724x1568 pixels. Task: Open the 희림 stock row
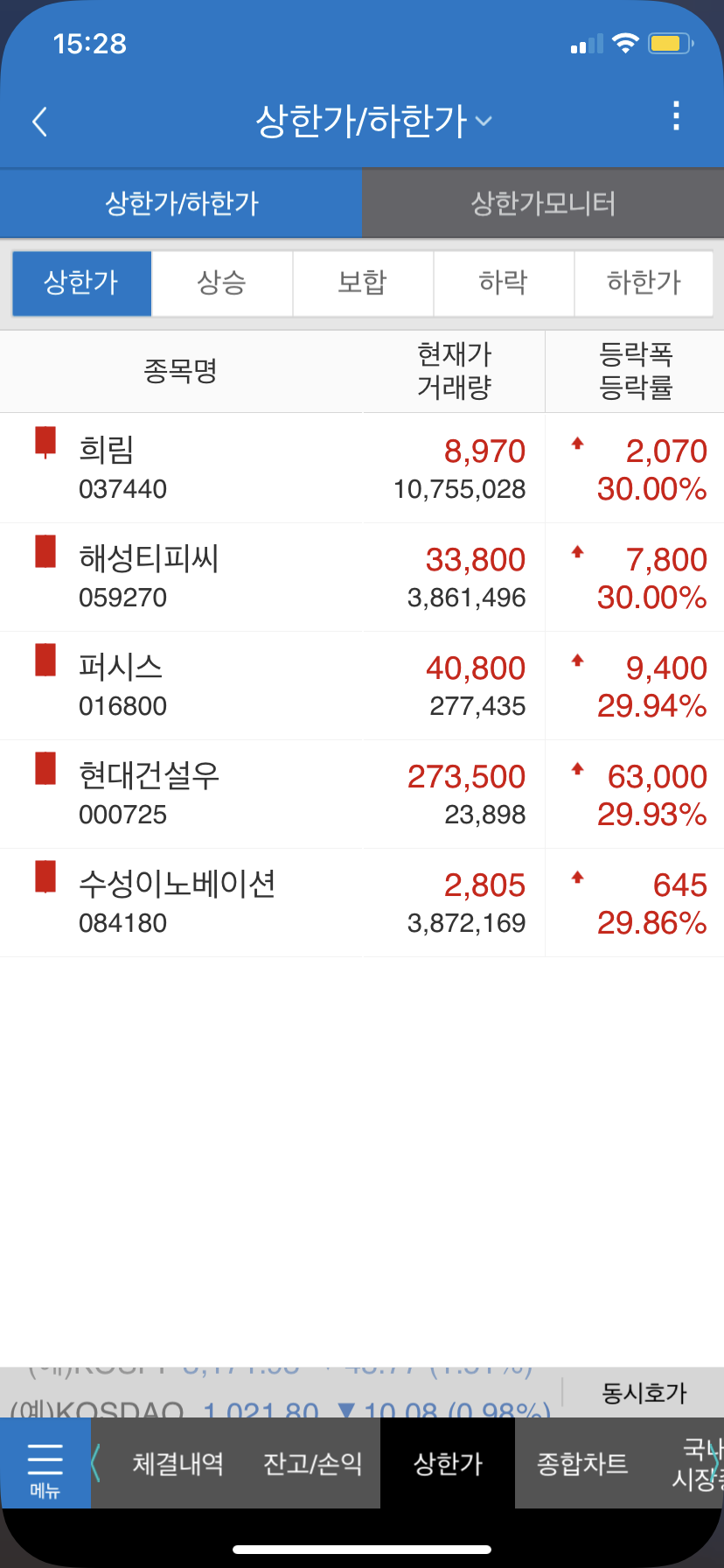pos(362,468)
